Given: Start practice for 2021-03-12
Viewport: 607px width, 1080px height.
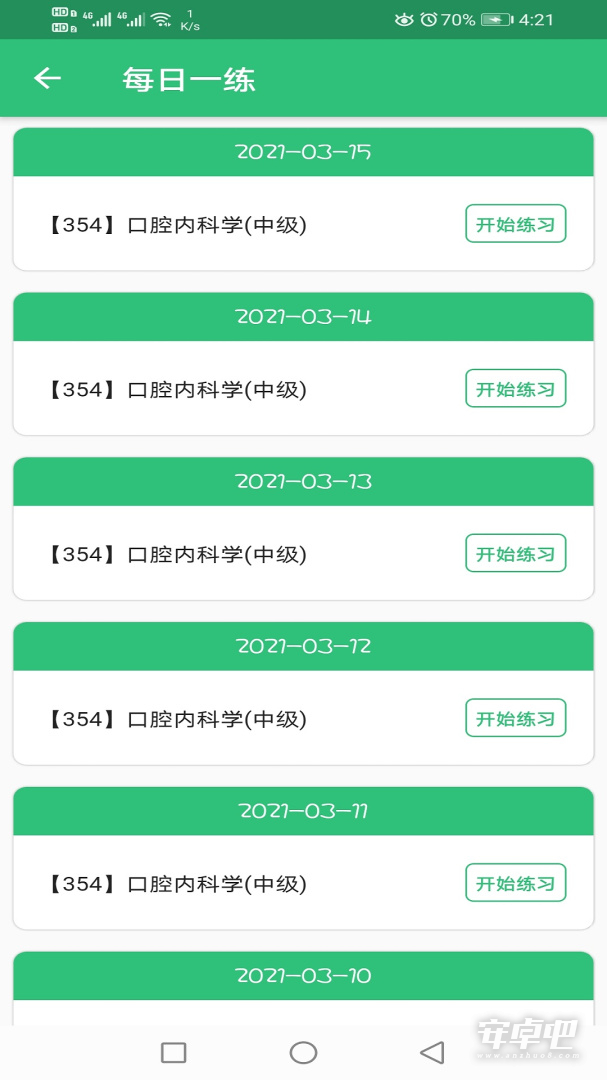Looking at the screenshot, I should [x=515, y=718].
